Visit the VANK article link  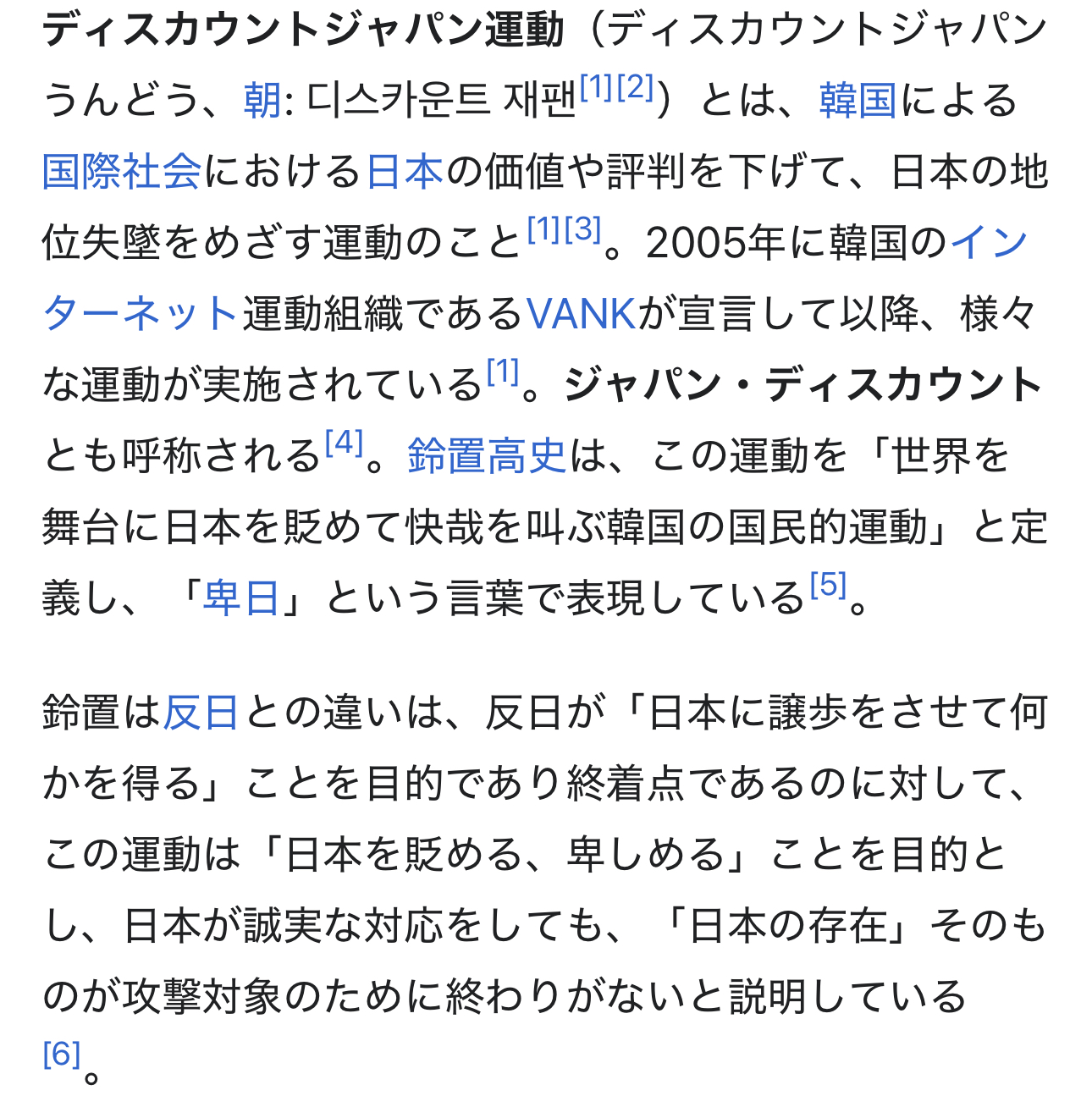tap(581, 315)
